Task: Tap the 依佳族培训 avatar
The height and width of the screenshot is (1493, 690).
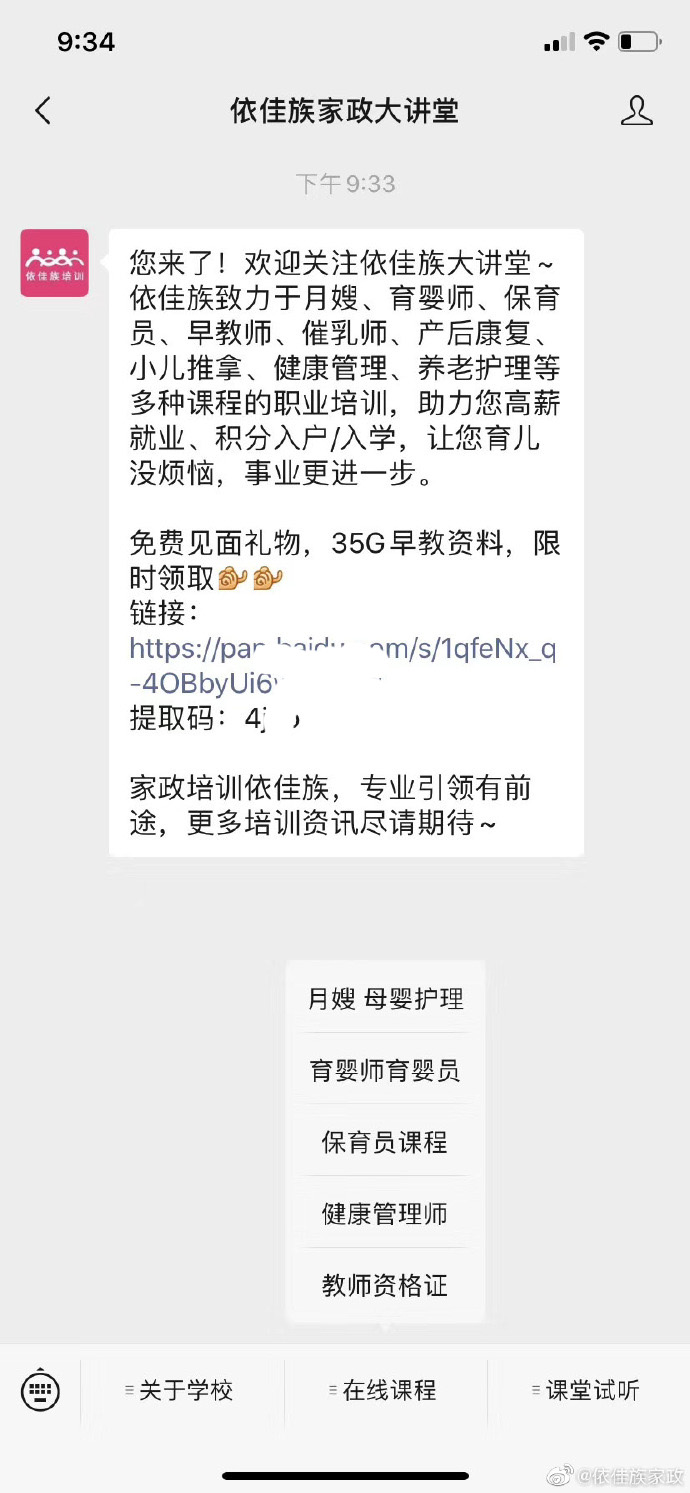Action: 55,263
